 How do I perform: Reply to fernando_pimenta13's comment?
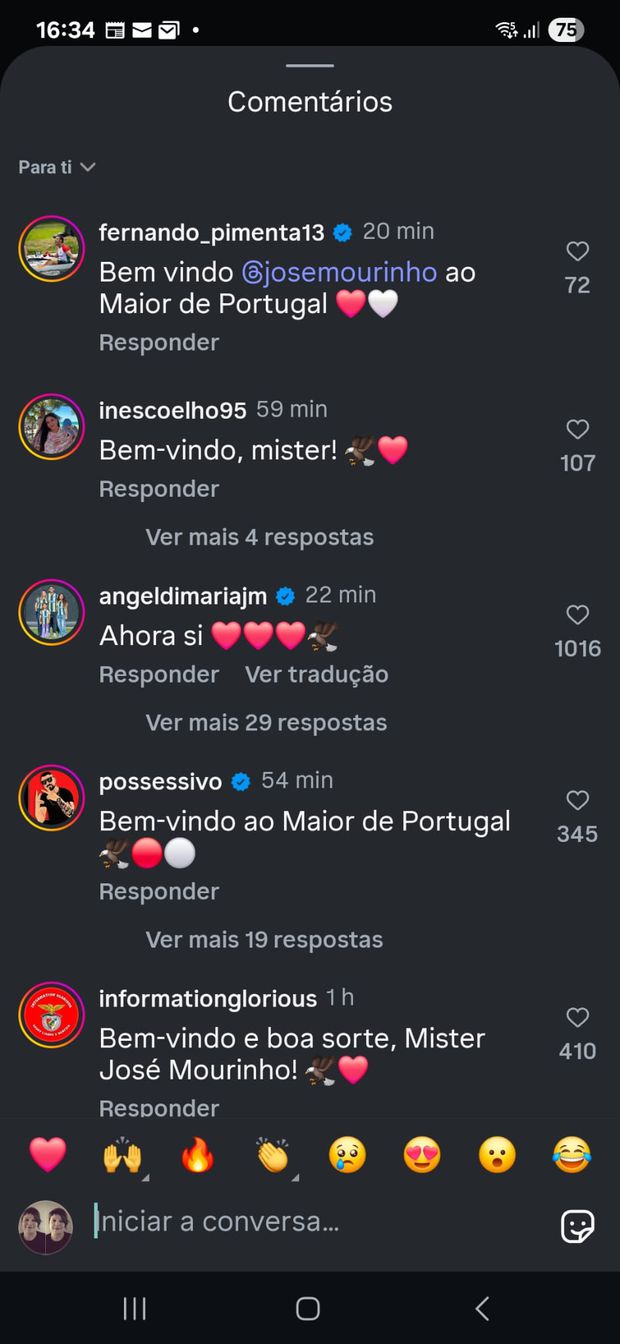tap(158, 342)
